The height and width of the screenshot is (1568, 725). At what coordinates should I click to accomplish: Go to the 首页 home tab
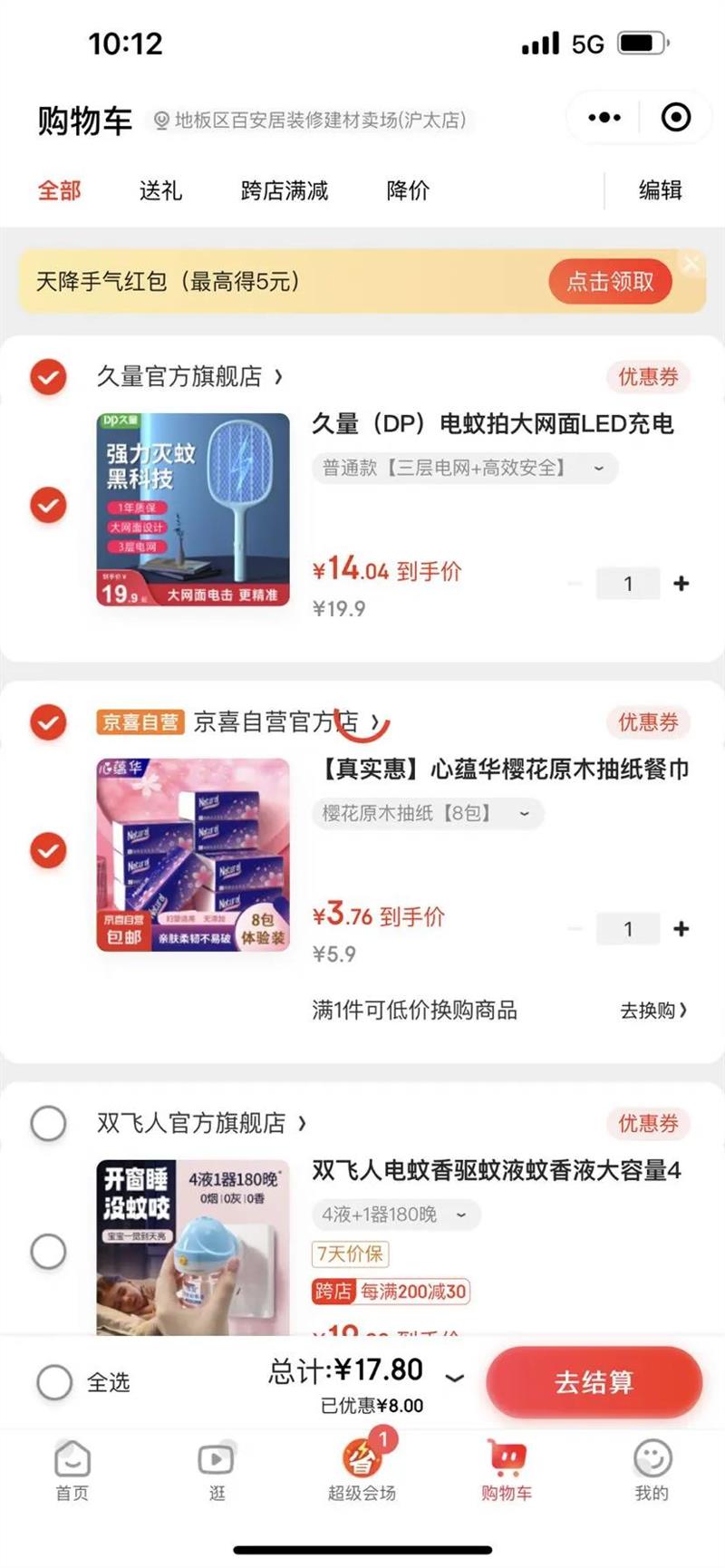(72, 1470)
